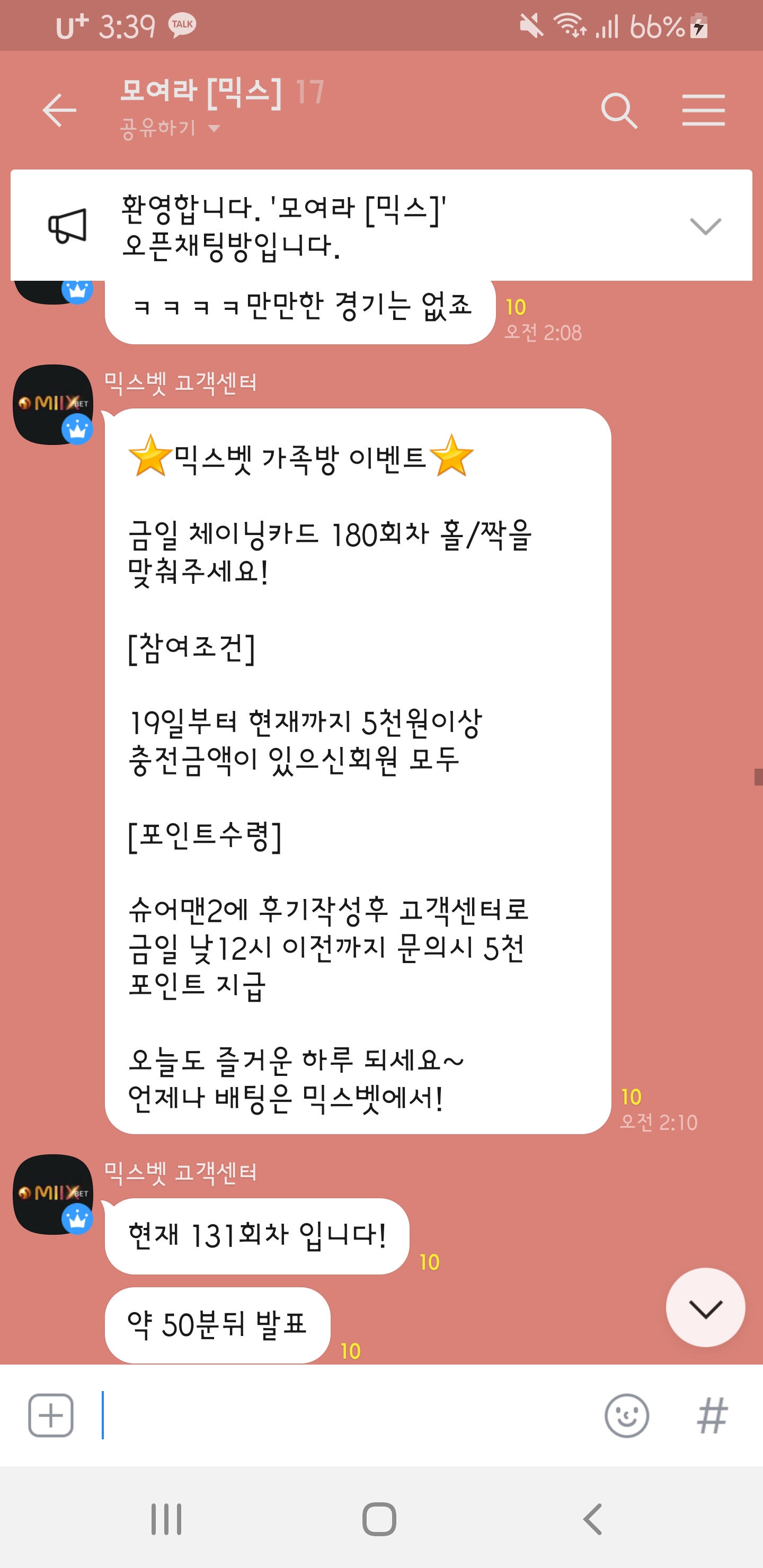Open the 믹스벳 고객센터 profile picture
Screen dimensions: 763x1568
[53, 405]
